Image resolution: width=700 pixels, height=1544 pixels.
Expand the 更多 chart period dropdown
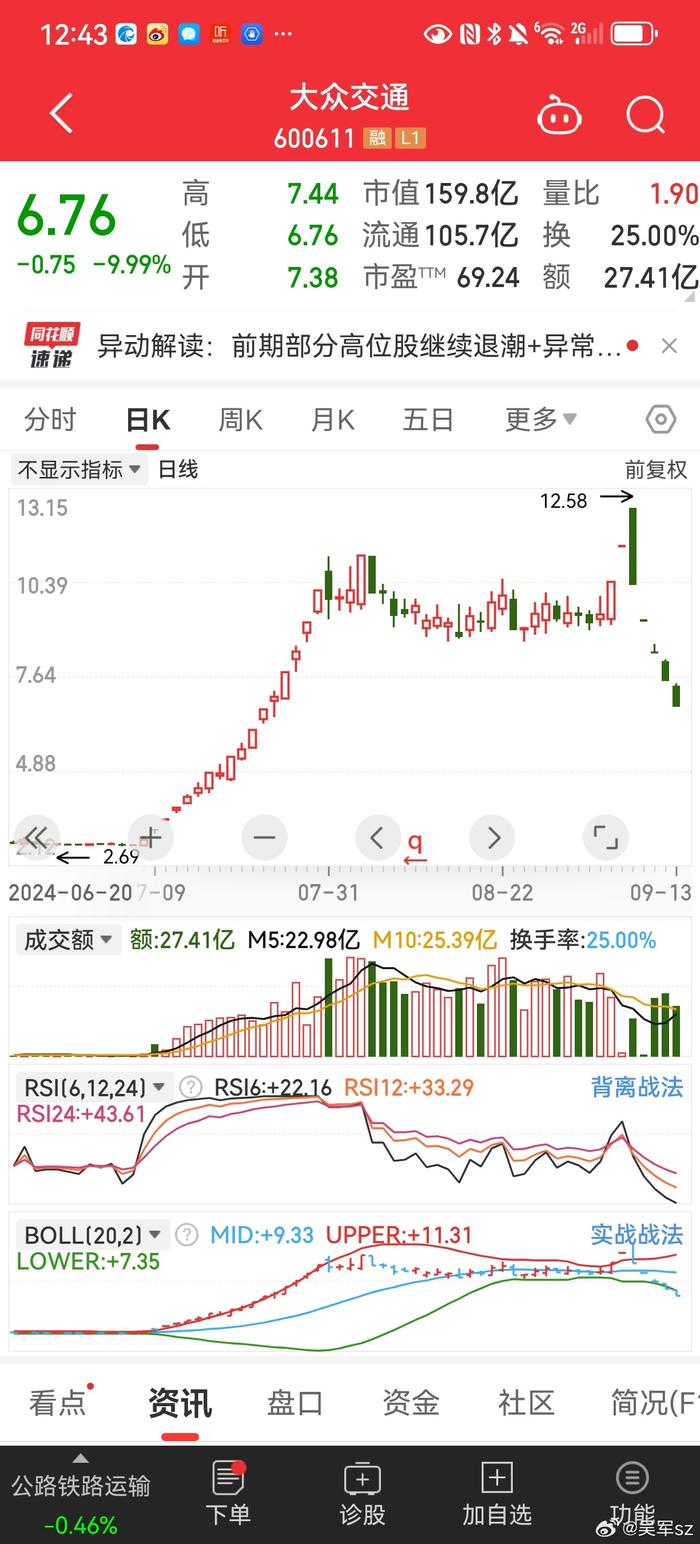(540, 420)
